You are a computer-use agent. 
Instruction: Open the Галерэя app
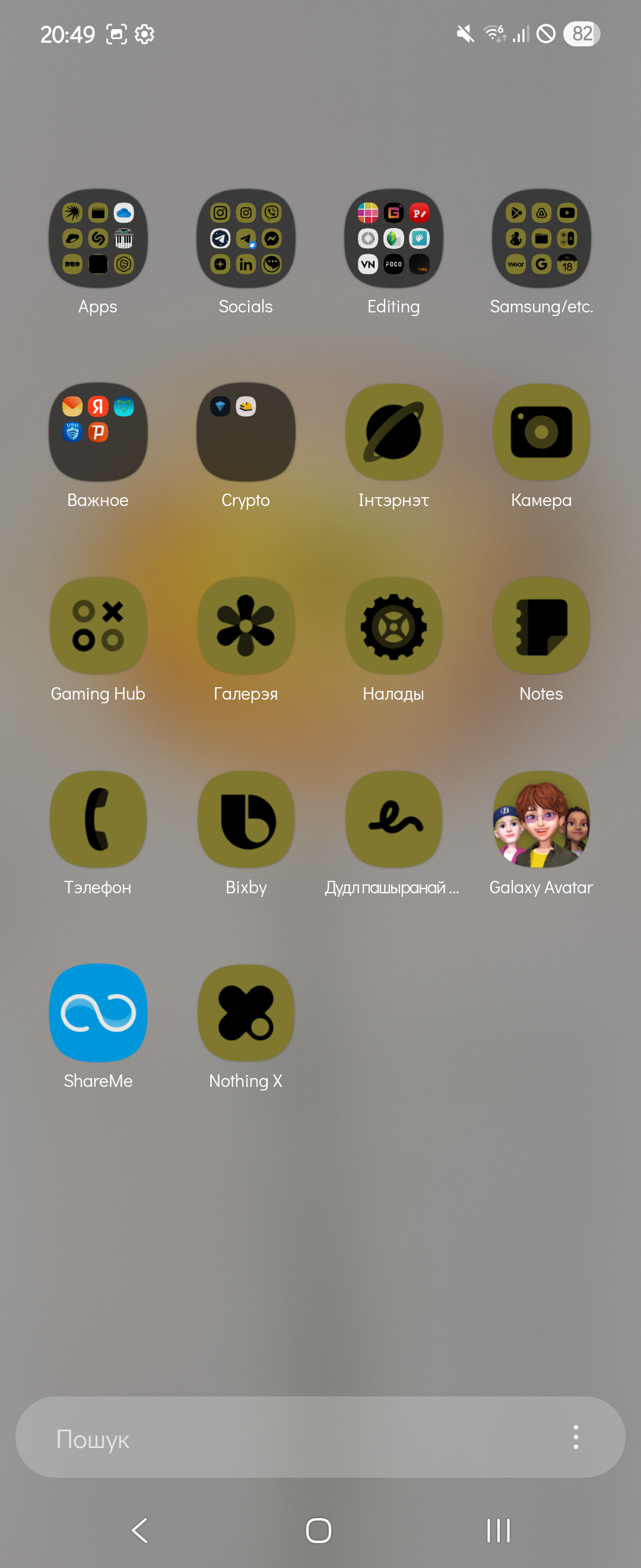click(246, 626)
